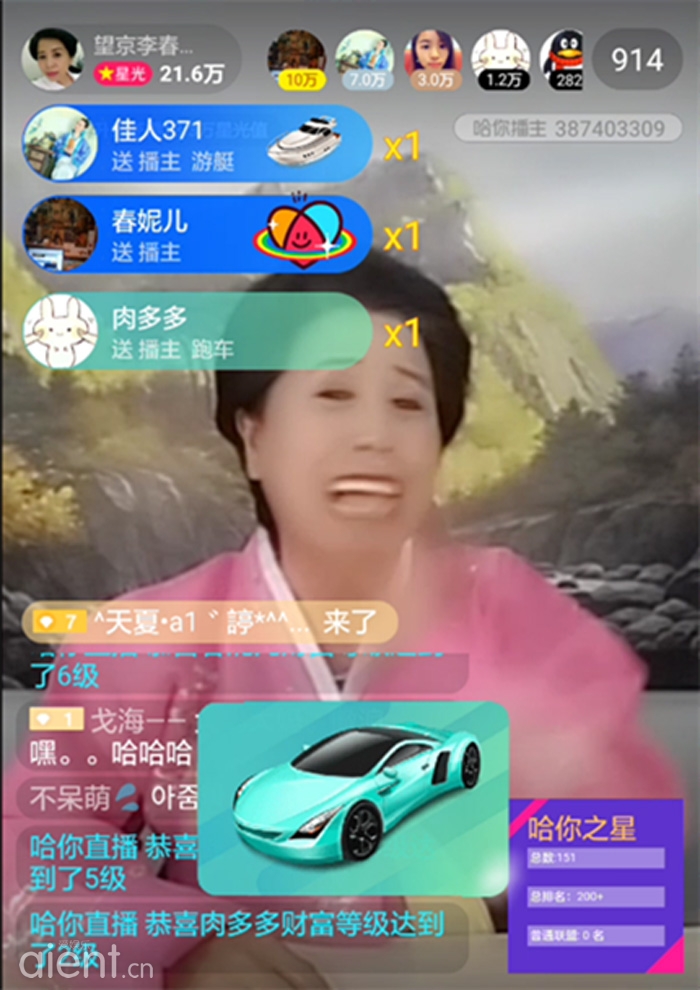Open streamer 望京李春 profile chip
Viewport: 700px width, 990px height.
[x=130, y=59]
